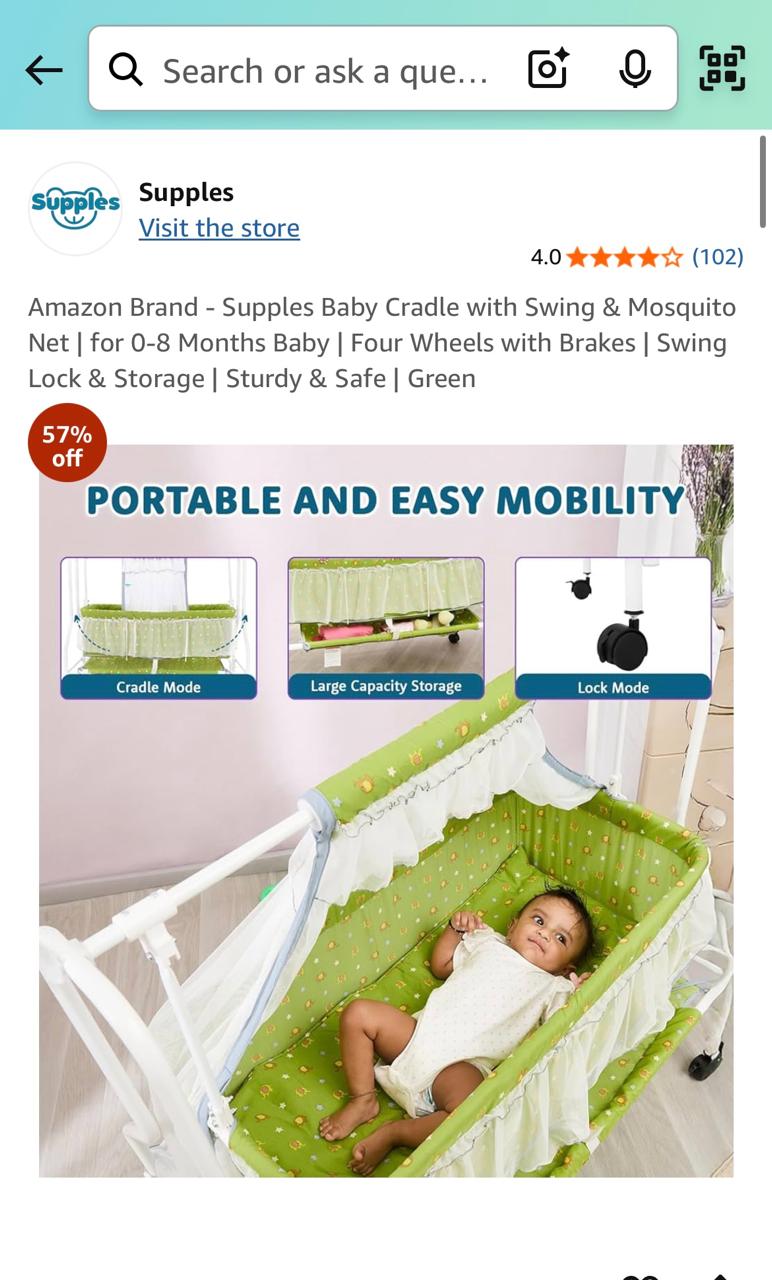Open the baby cradle product image
Viewport: 772px width, 1280px height.
386,810
